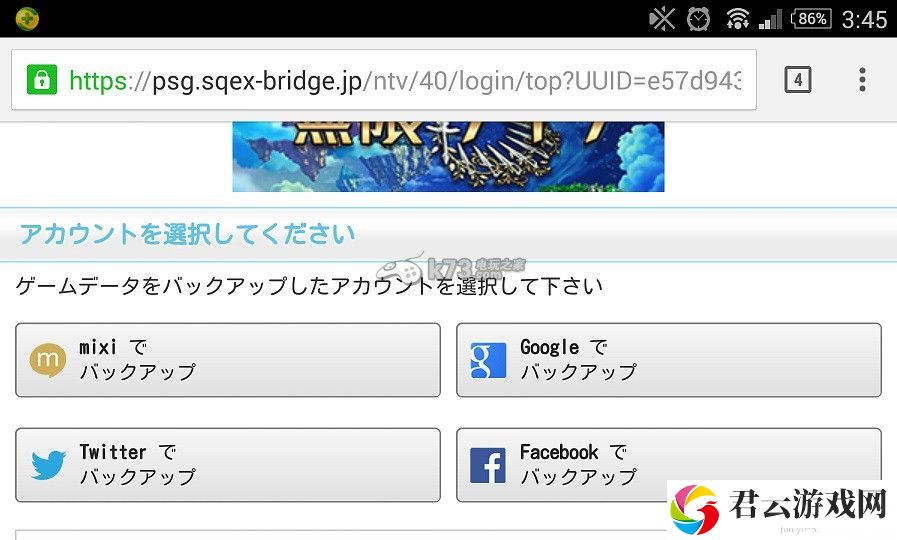The image size is (897, 540).
Task: Select the Twitter backup account
Action: pos(228,465)
